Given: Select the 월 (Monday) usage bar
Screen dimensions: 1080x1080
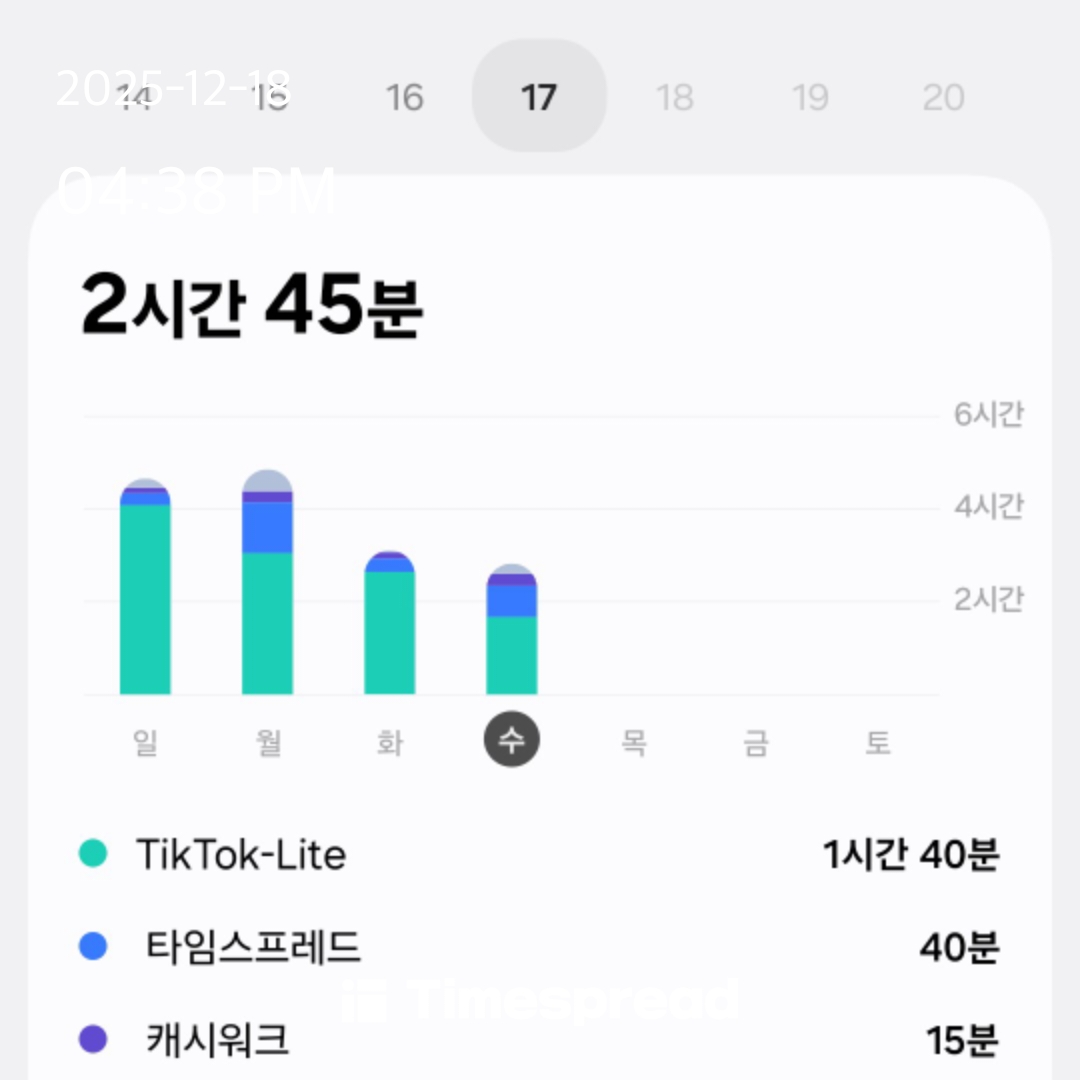Looking at the screenshot, I should point(267,590).
